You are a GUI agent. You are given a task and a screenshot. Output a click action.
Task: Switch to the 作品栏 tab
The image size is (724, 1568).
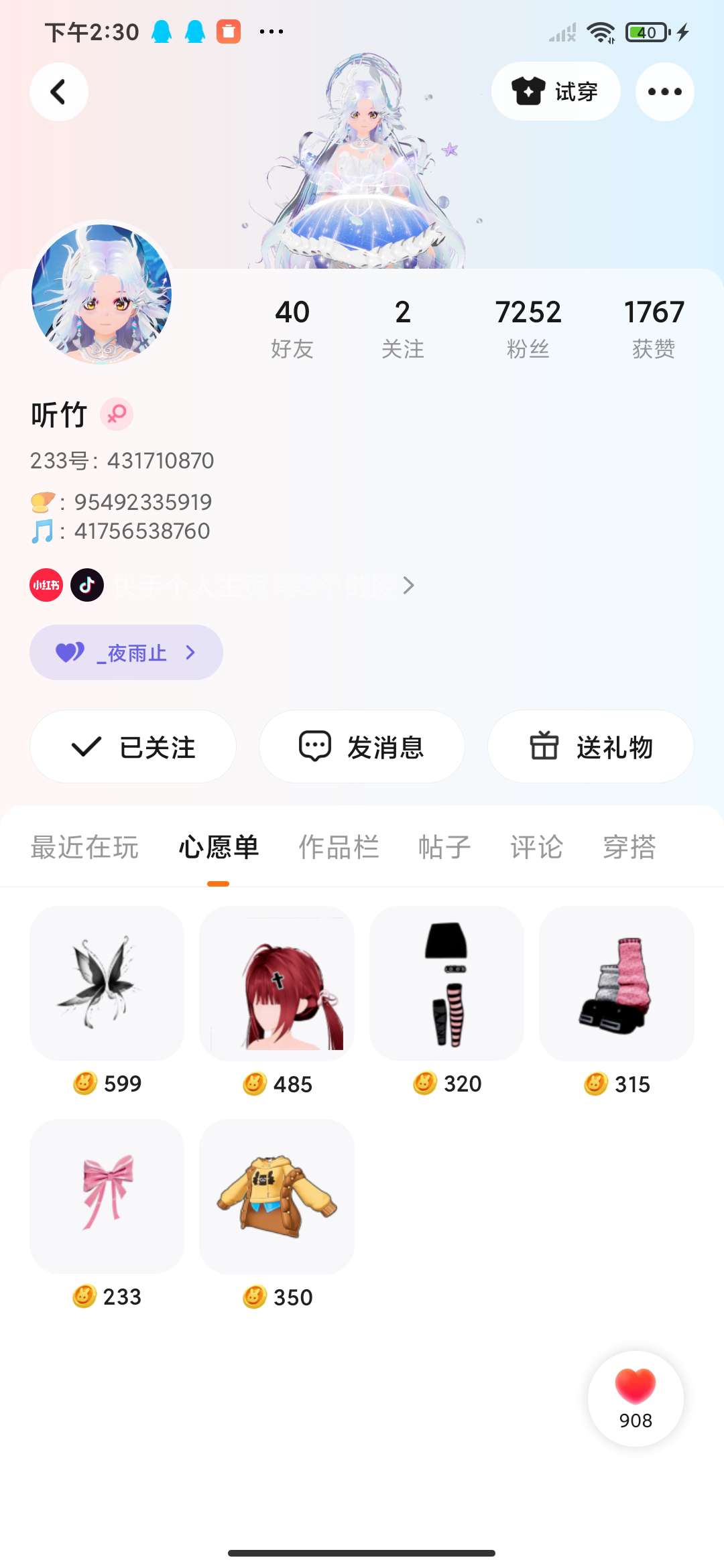339,847
